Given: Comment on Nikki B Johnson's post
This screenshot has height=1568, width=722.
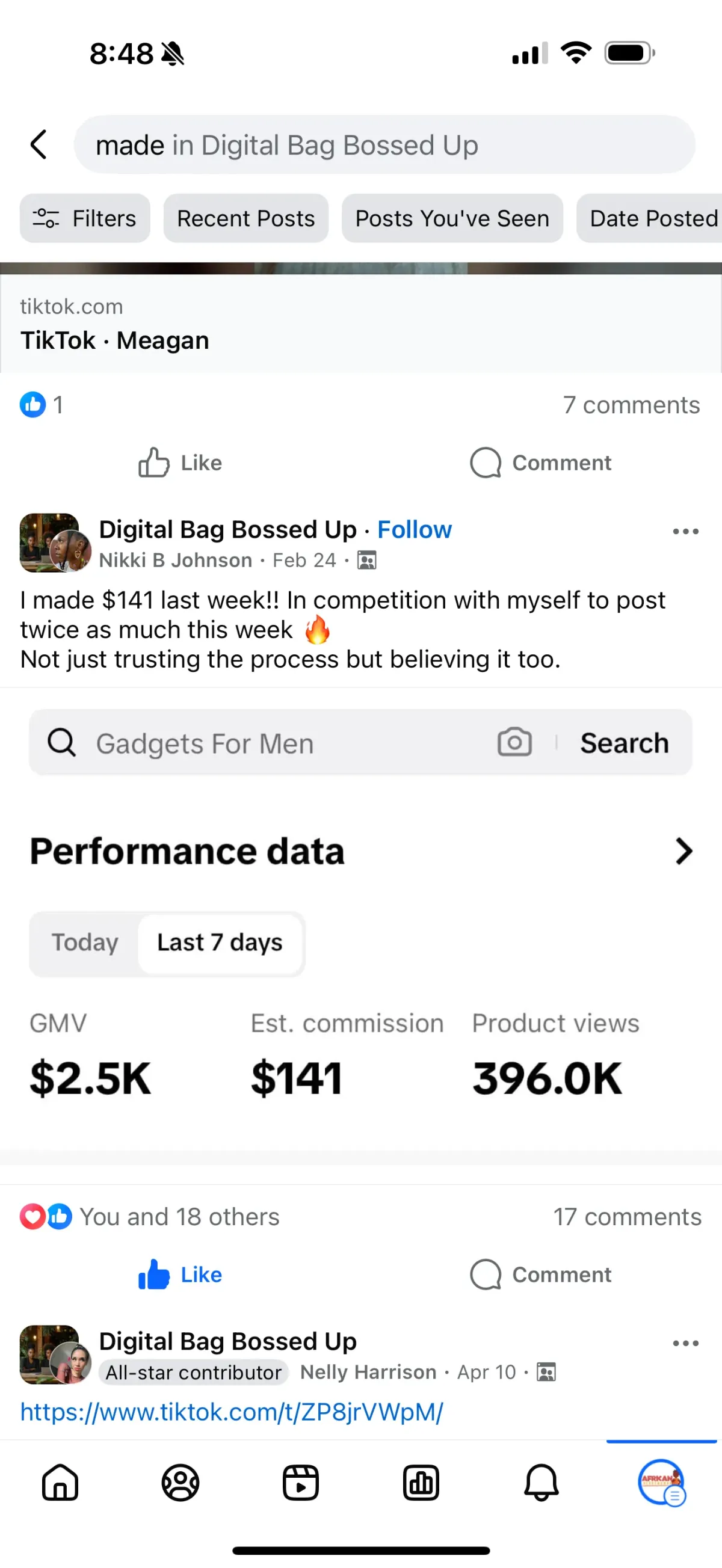Looking at the screenshot, I should [x=540, y=1274].
